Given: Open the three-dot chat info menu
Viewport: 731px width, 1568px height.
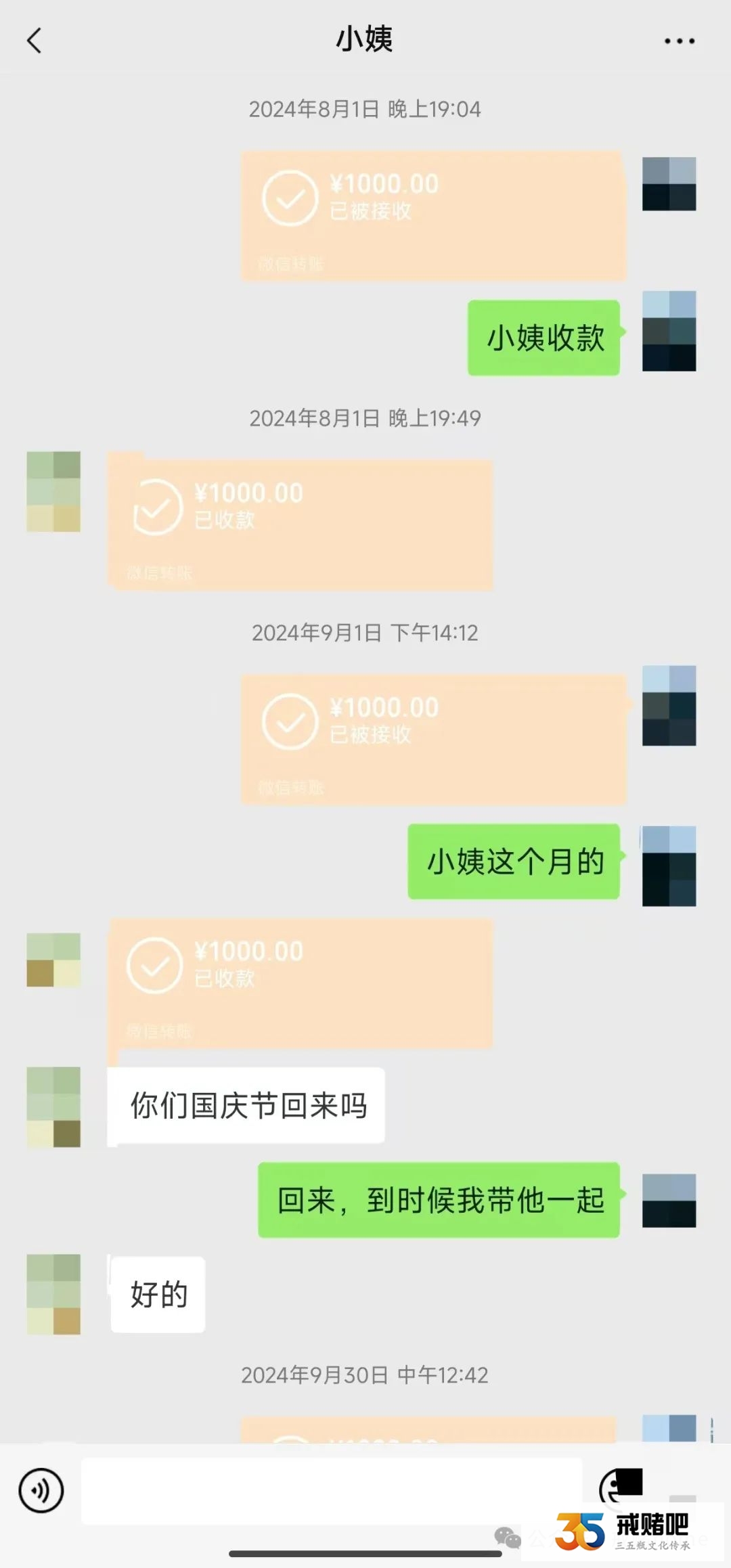Looking at the screenshot, I should (x=679, y=41).
